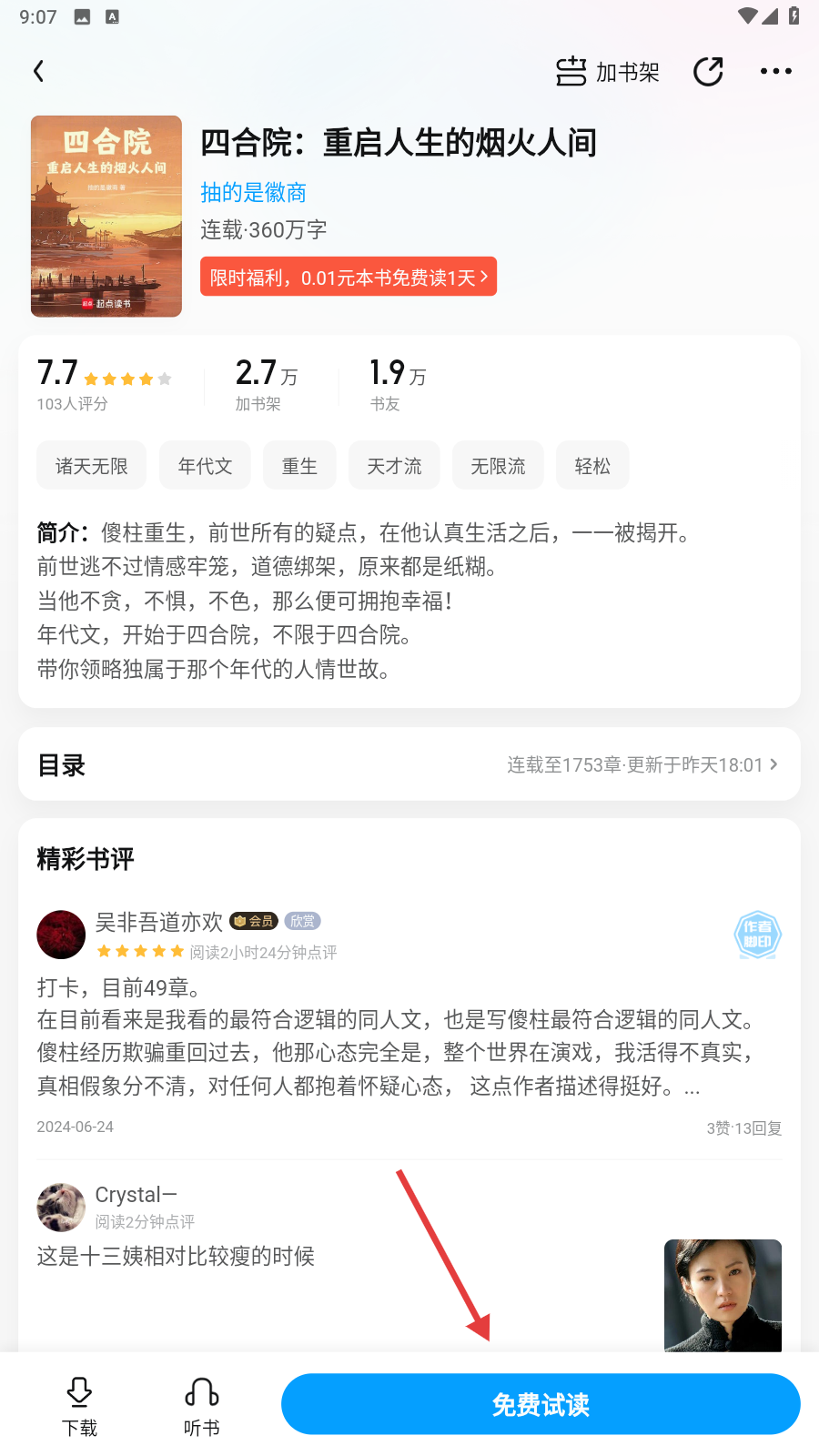Select the 天才流 tag

click(x=394, y=466)
